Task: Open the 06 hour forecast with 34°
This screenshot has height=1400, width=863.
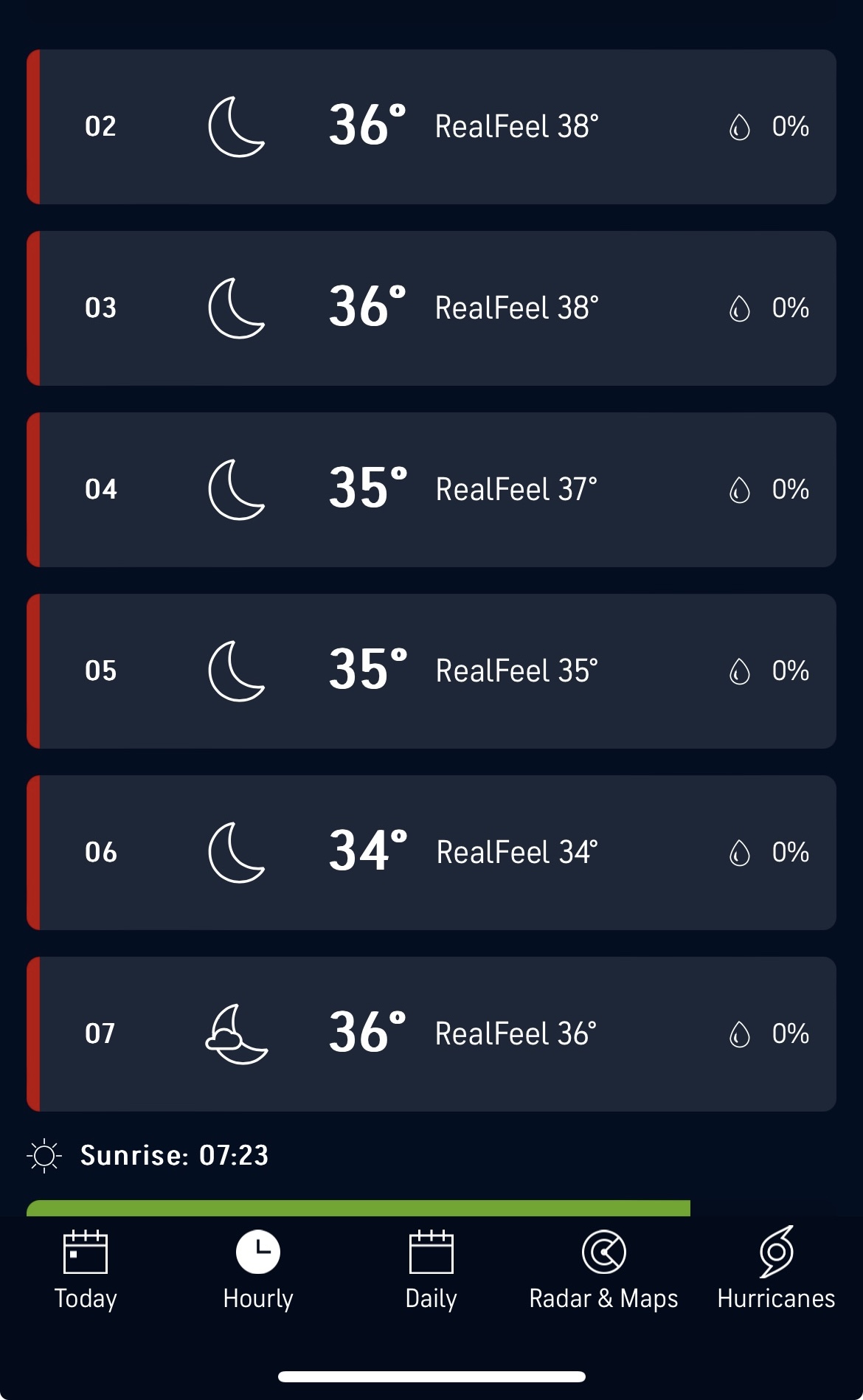Action: click(x=431, y=853)
